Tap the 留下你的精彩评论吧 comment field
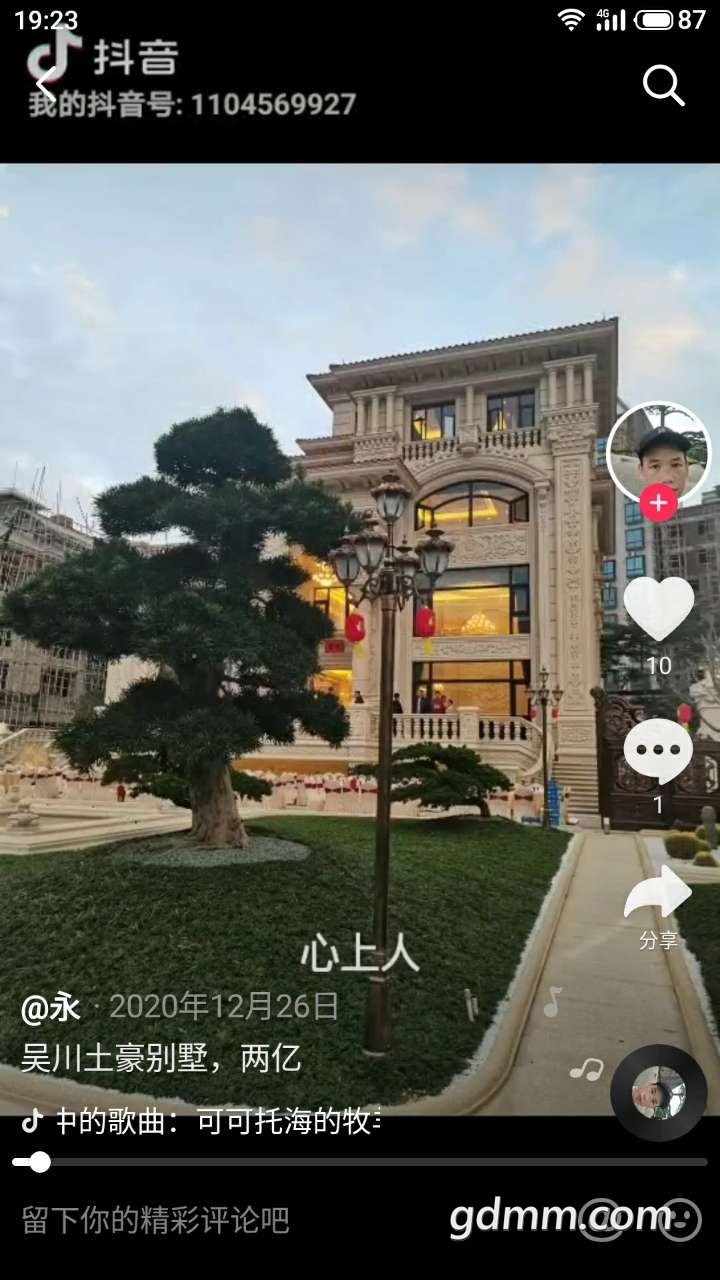The image size is (720, 1280). [x=156, y=1220]
